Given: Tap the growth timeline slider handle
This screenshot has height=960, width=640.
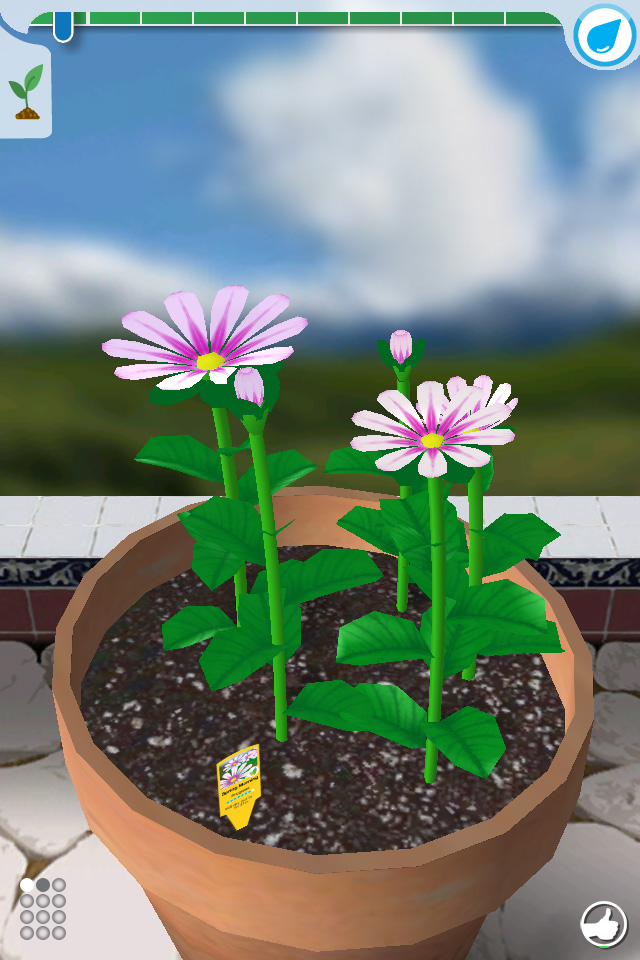Looking at the screenshot, I should point(63,24).
